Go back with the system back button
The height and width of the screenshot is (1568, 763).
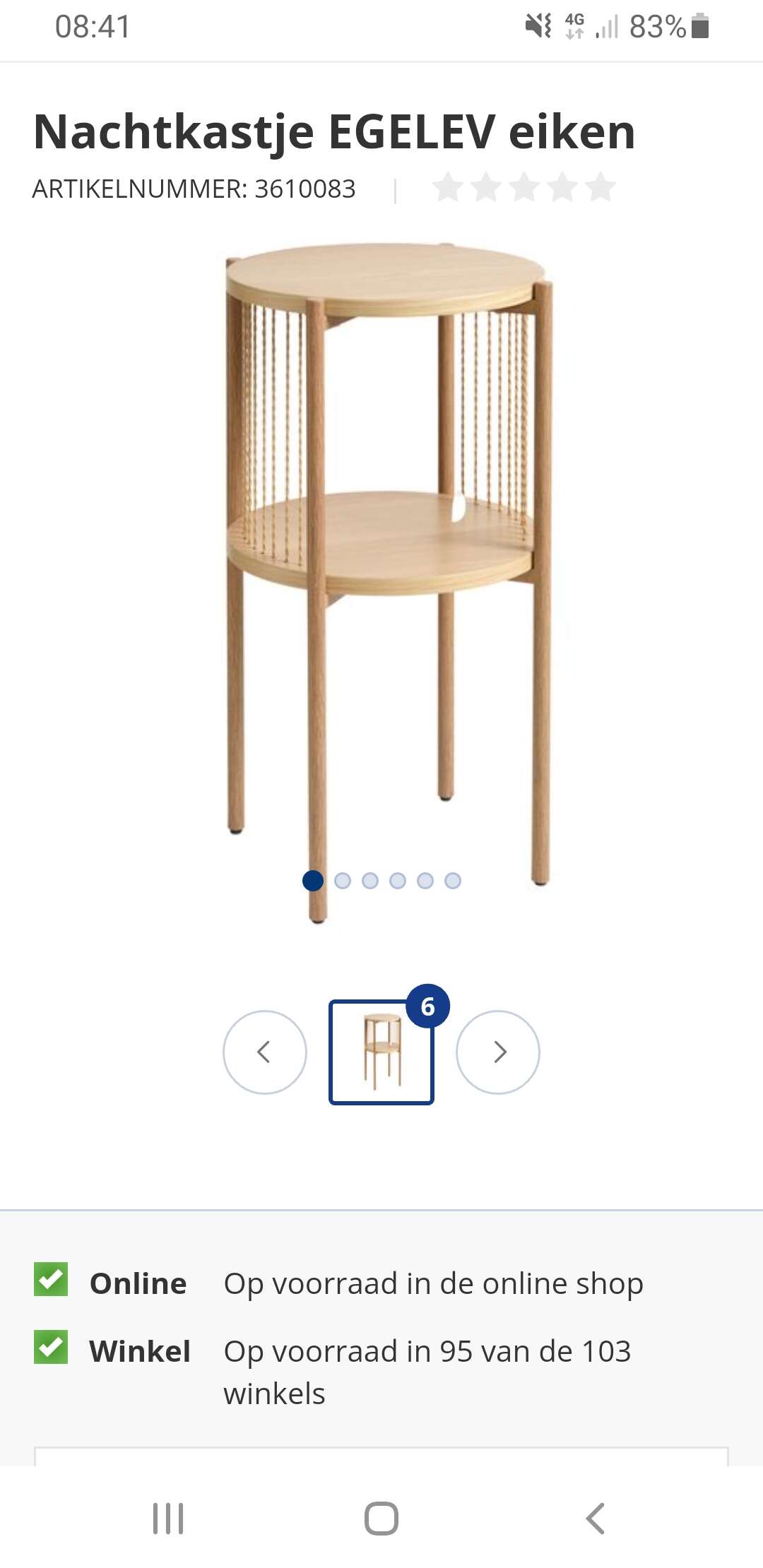tap(595, 1519)
